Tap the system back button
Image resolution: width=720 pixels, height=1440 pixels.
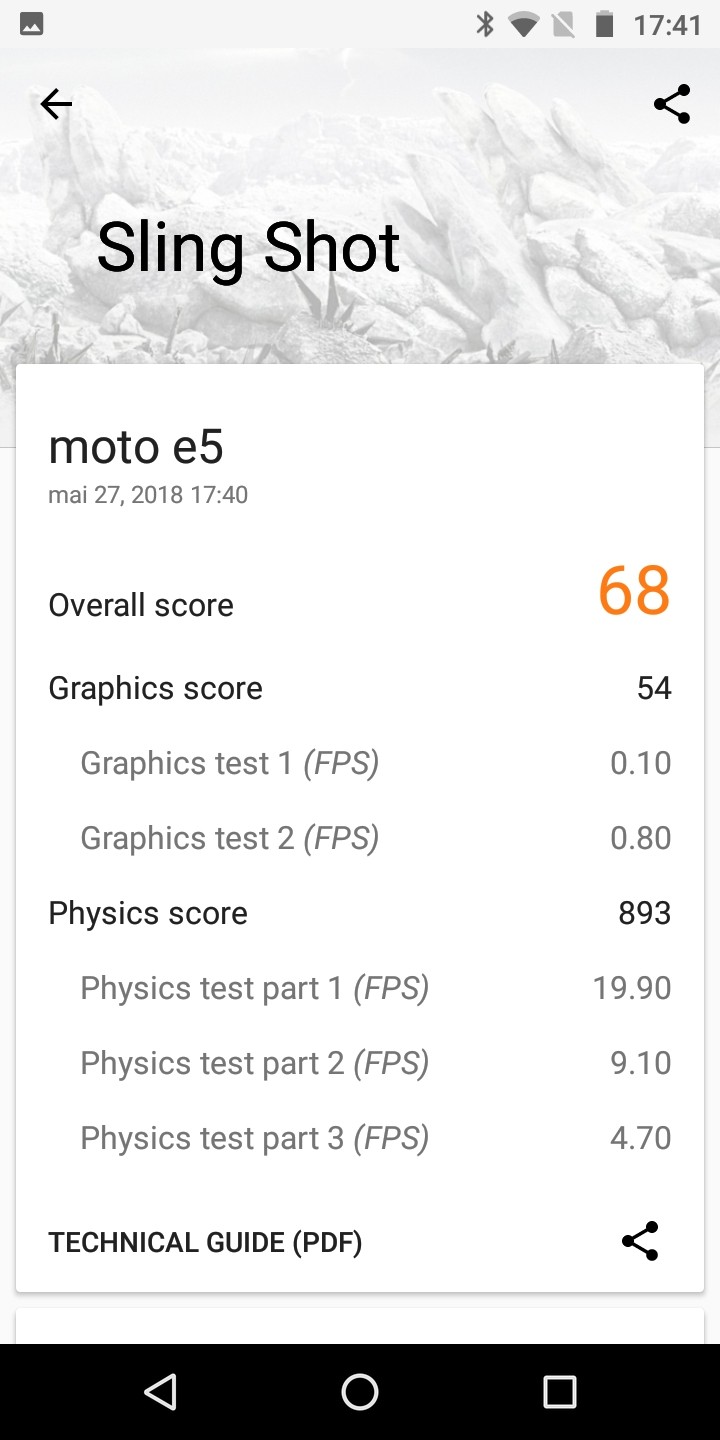click(160, 1391)
